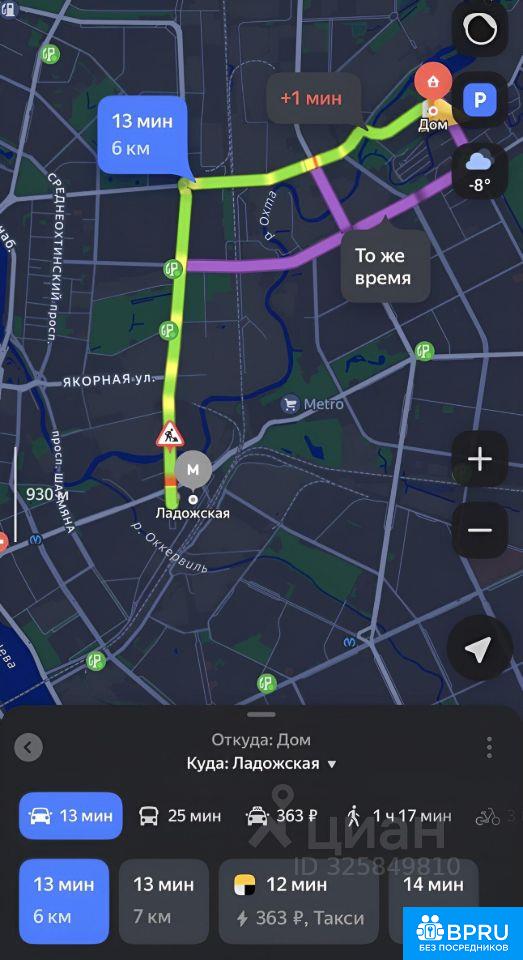Order taxi 12 мин 363 ₽ card

click(298, 901)
